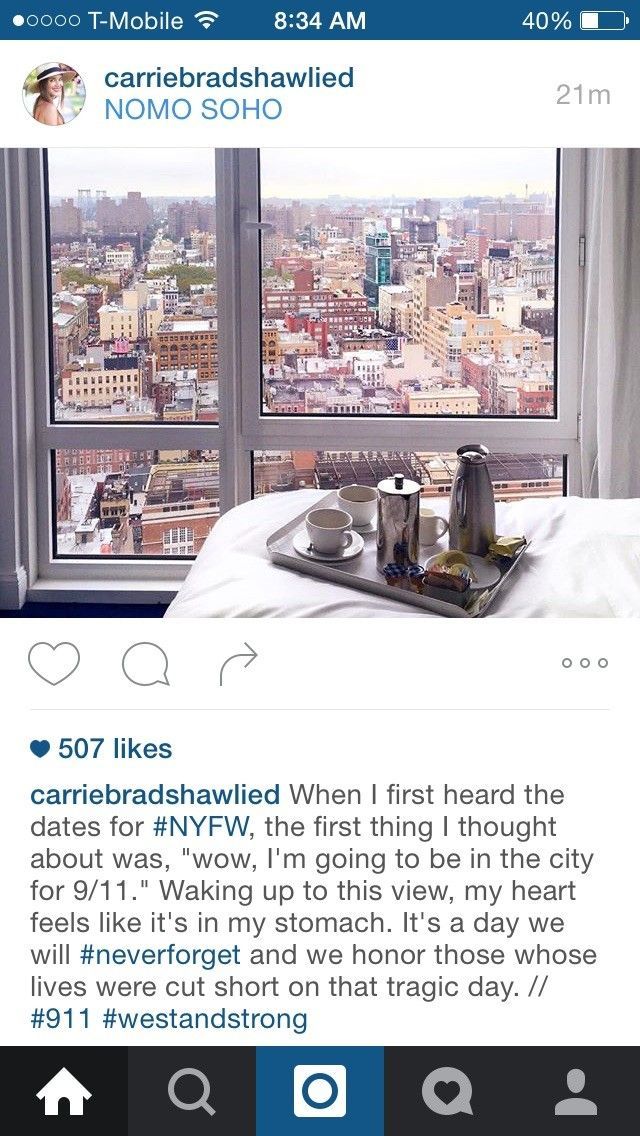Open the three-dot options menu
Viewport: 640px width, 1136px height.
[x=584, y=663]
